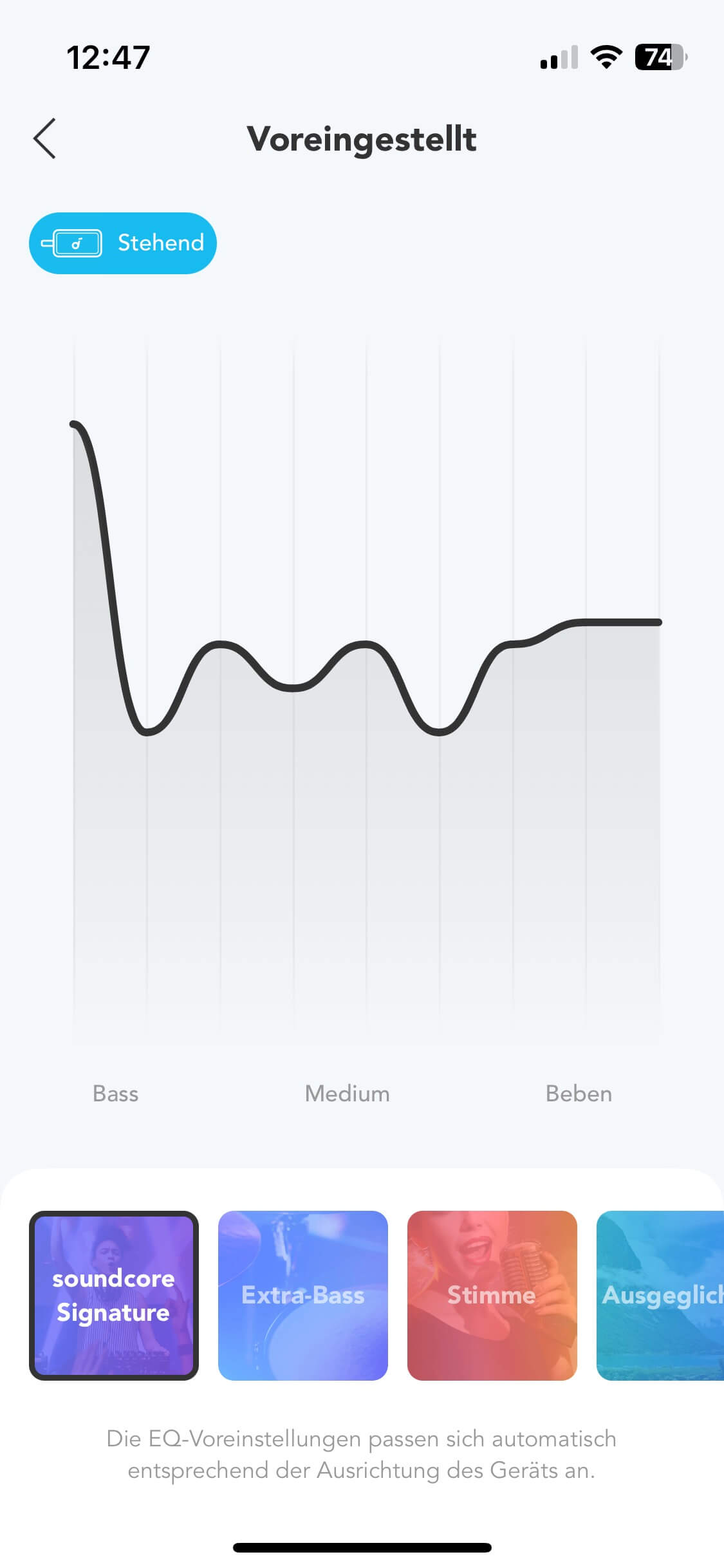Switch to the Stimme preset

click(492, 1295)
